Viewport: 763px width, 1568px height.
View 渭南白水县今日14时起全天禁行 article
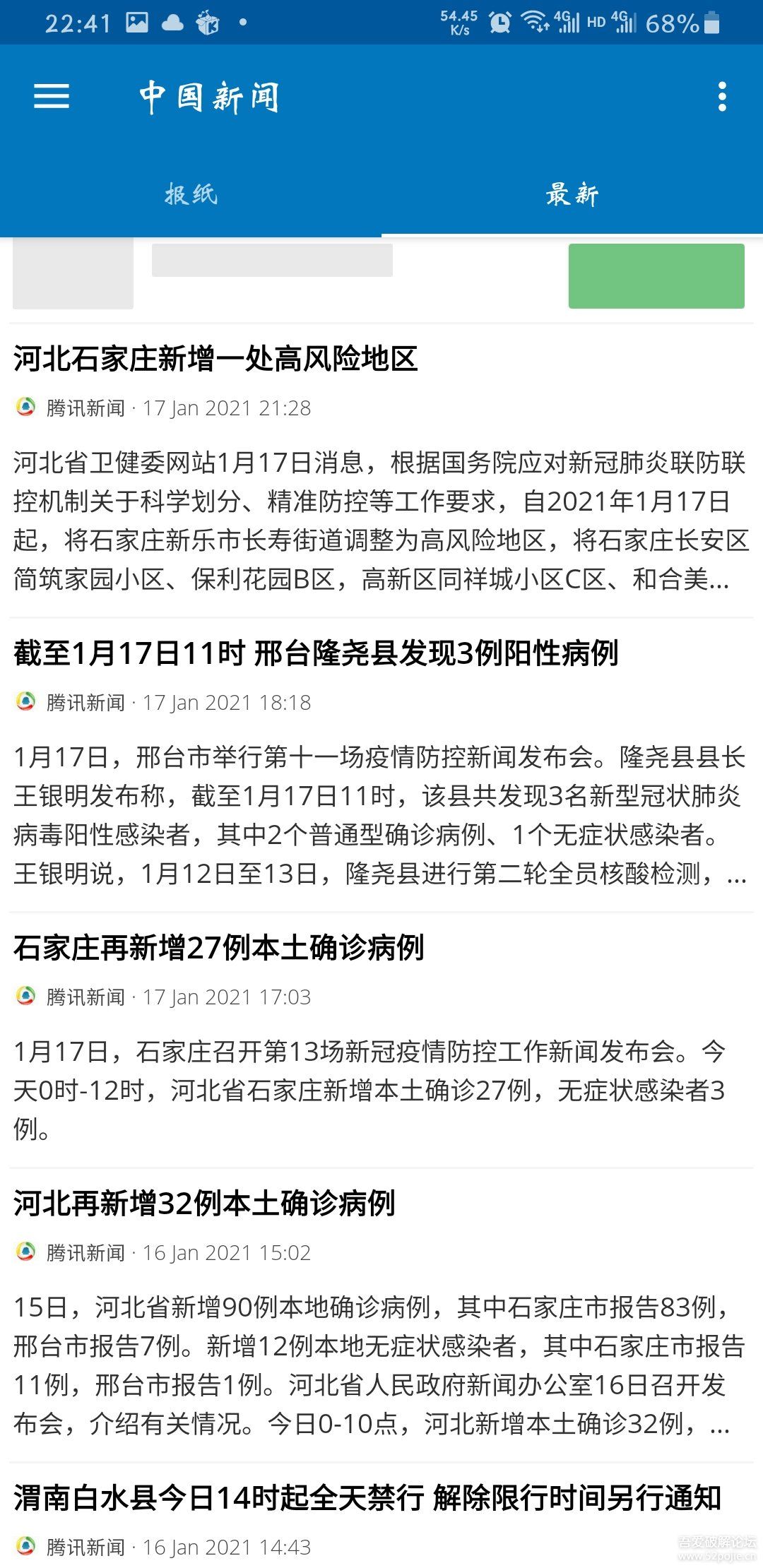pyautogui.click(x=367, y=1498)
